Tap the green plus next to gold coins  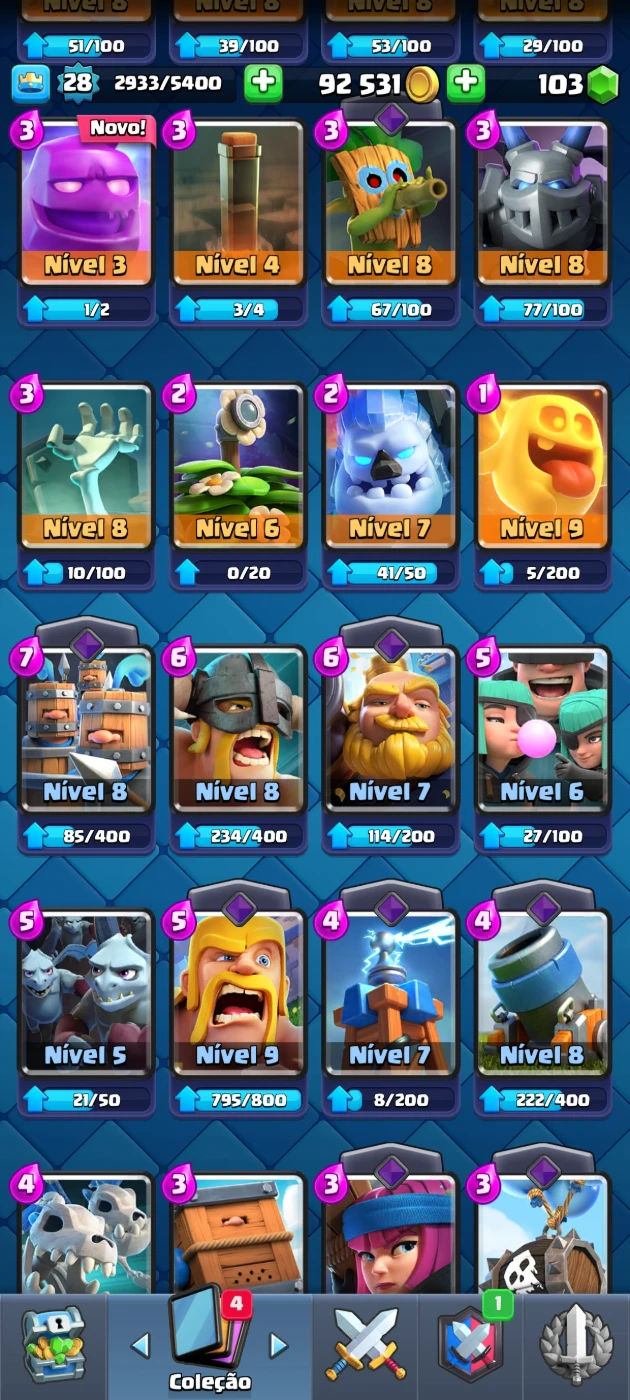(466, 84)
